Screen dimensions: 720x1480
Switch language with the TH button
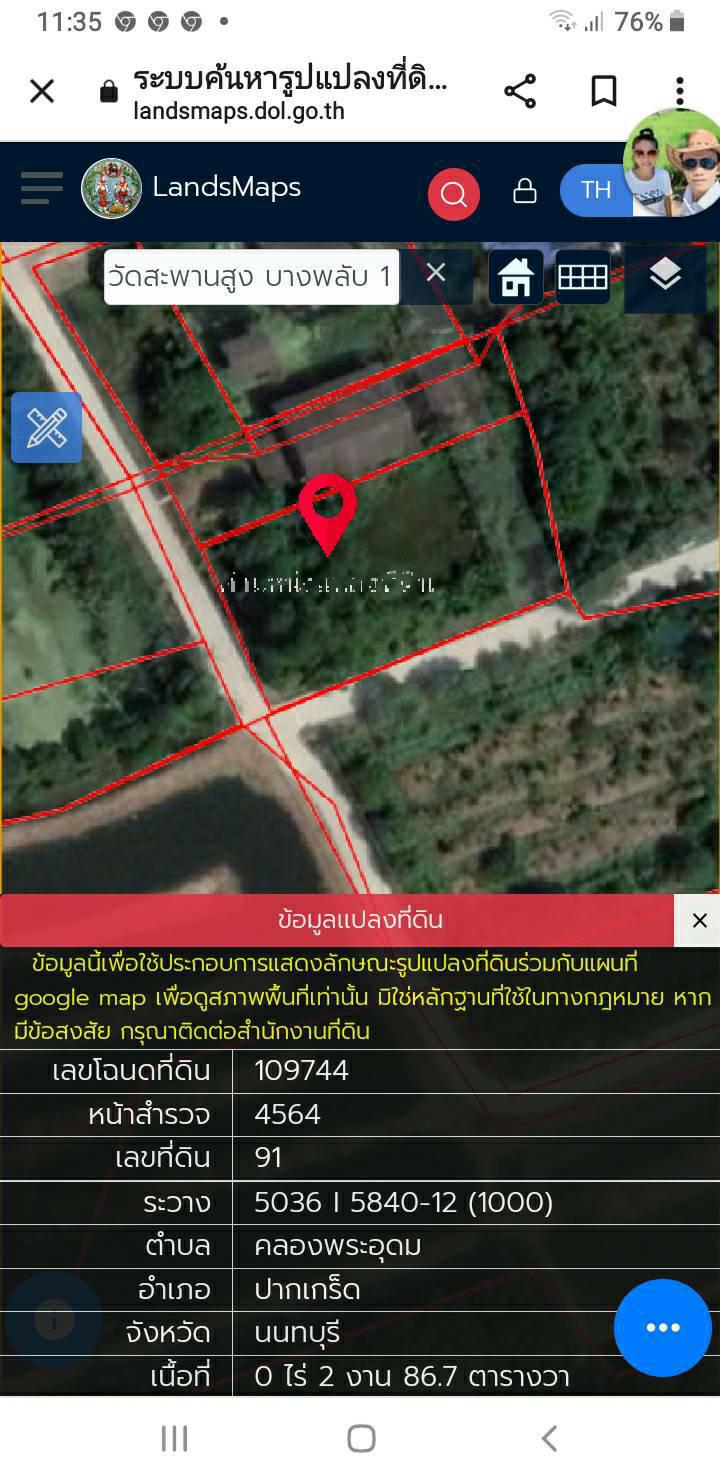pyautogui.click(x=595, y=190)
